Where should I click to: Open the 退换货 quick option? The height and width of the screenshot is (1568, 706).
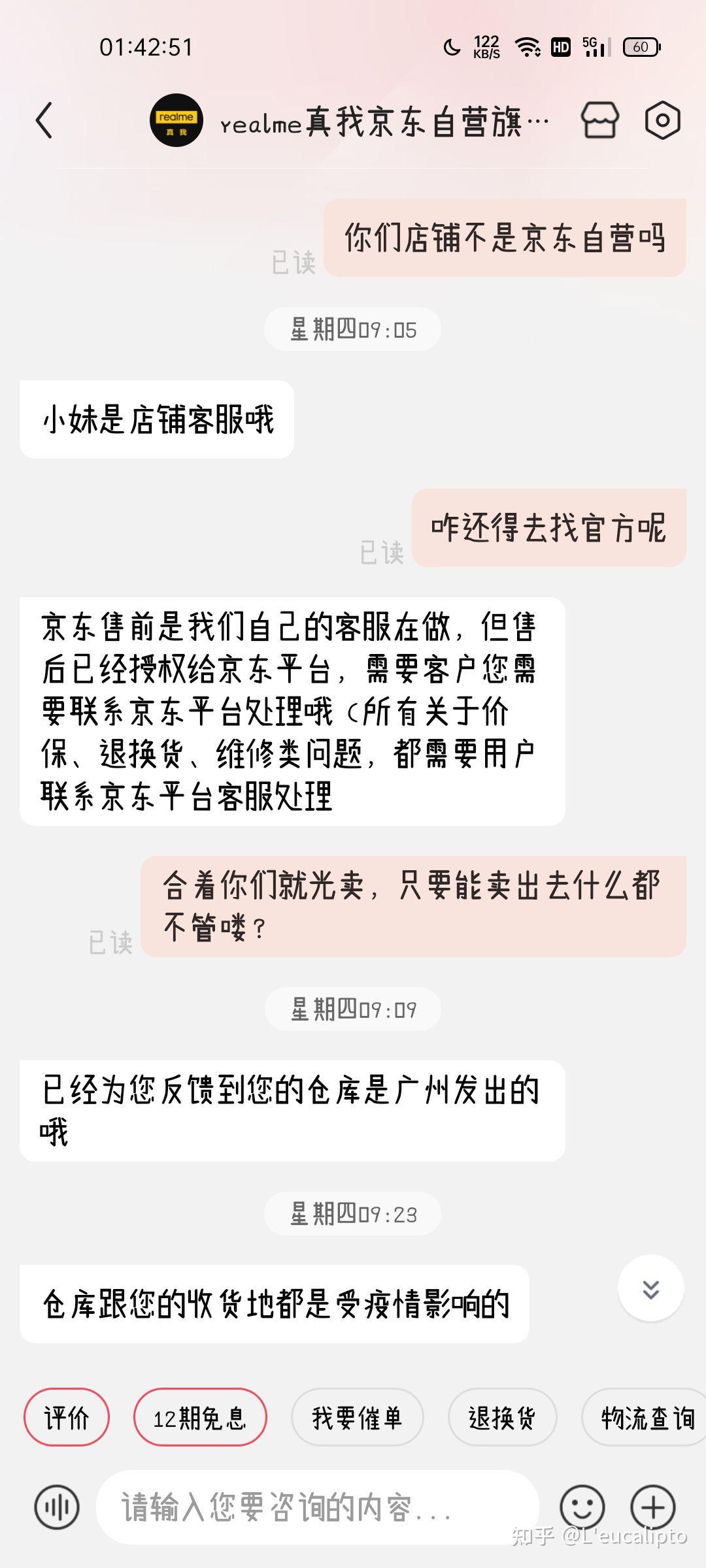click(502, 1417)
